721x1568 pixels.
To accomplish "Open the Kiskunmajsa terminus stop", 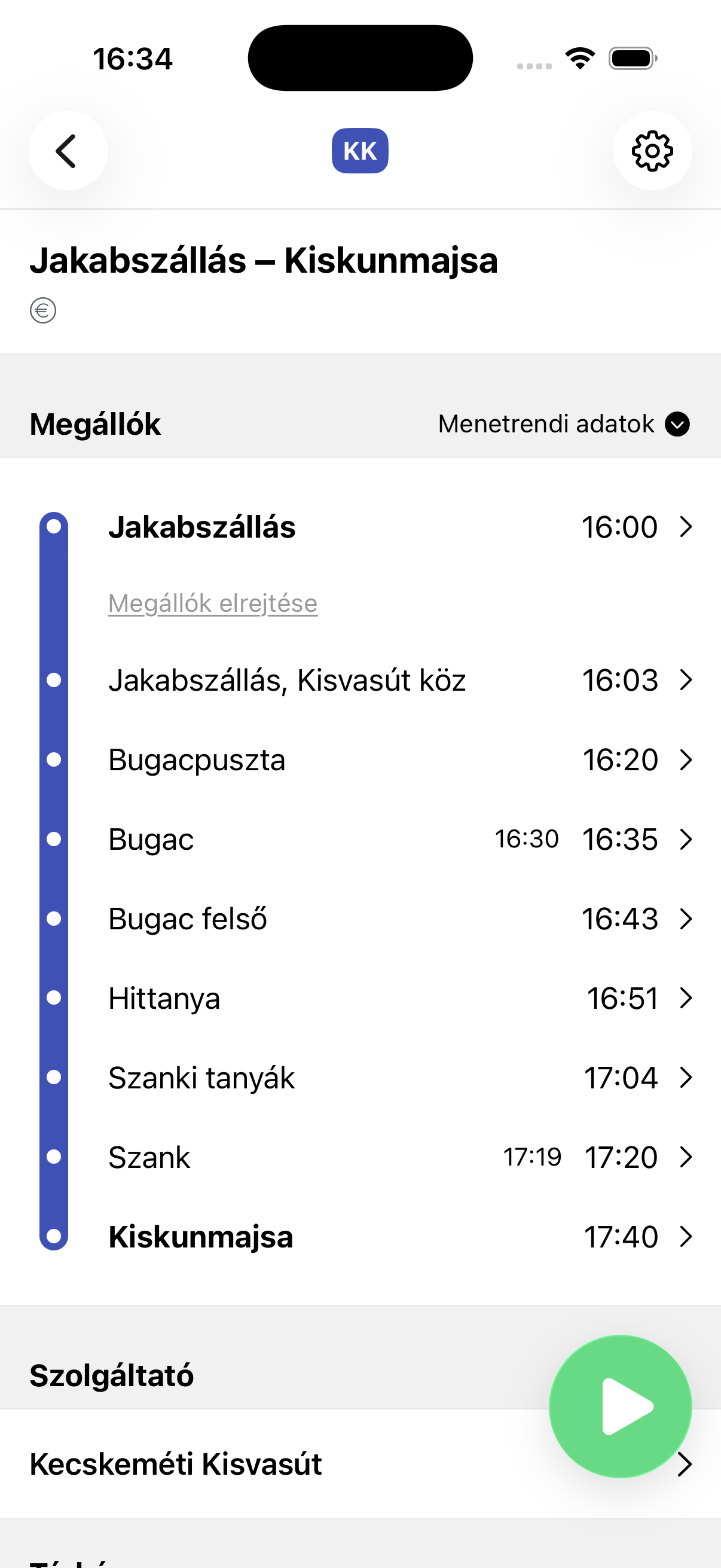I will point(360,1237).
